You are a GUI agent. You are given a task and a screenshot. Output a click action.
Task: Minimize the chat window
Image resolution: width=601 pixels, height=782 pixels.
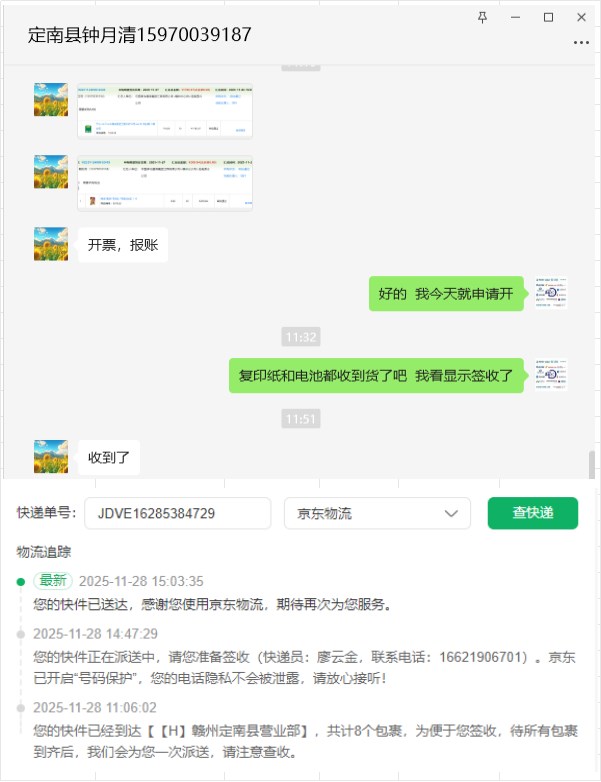(515, 17)
